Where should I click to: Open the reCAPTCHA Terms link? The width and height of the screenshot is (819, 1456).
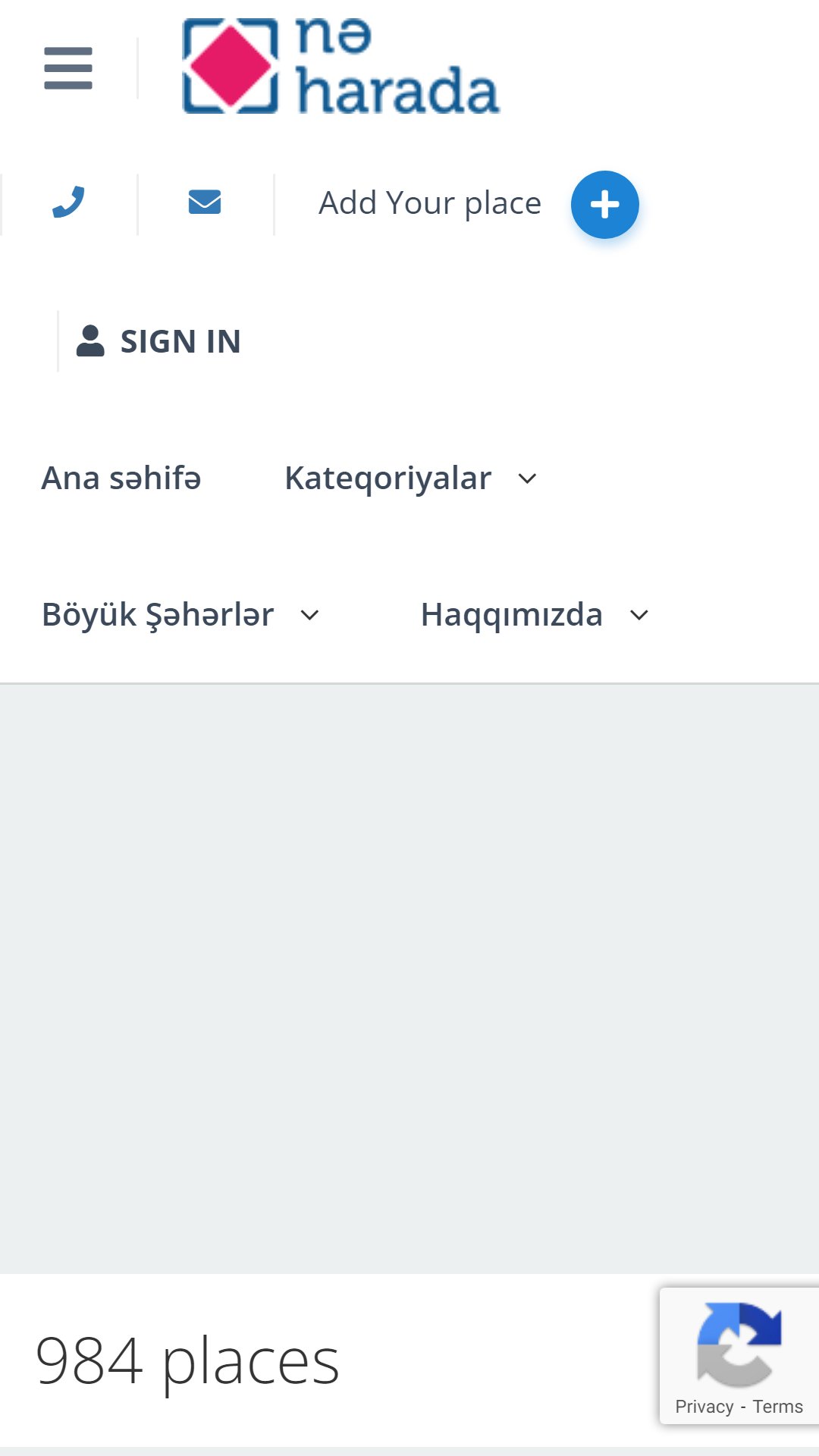click(x=777, y=1407)
